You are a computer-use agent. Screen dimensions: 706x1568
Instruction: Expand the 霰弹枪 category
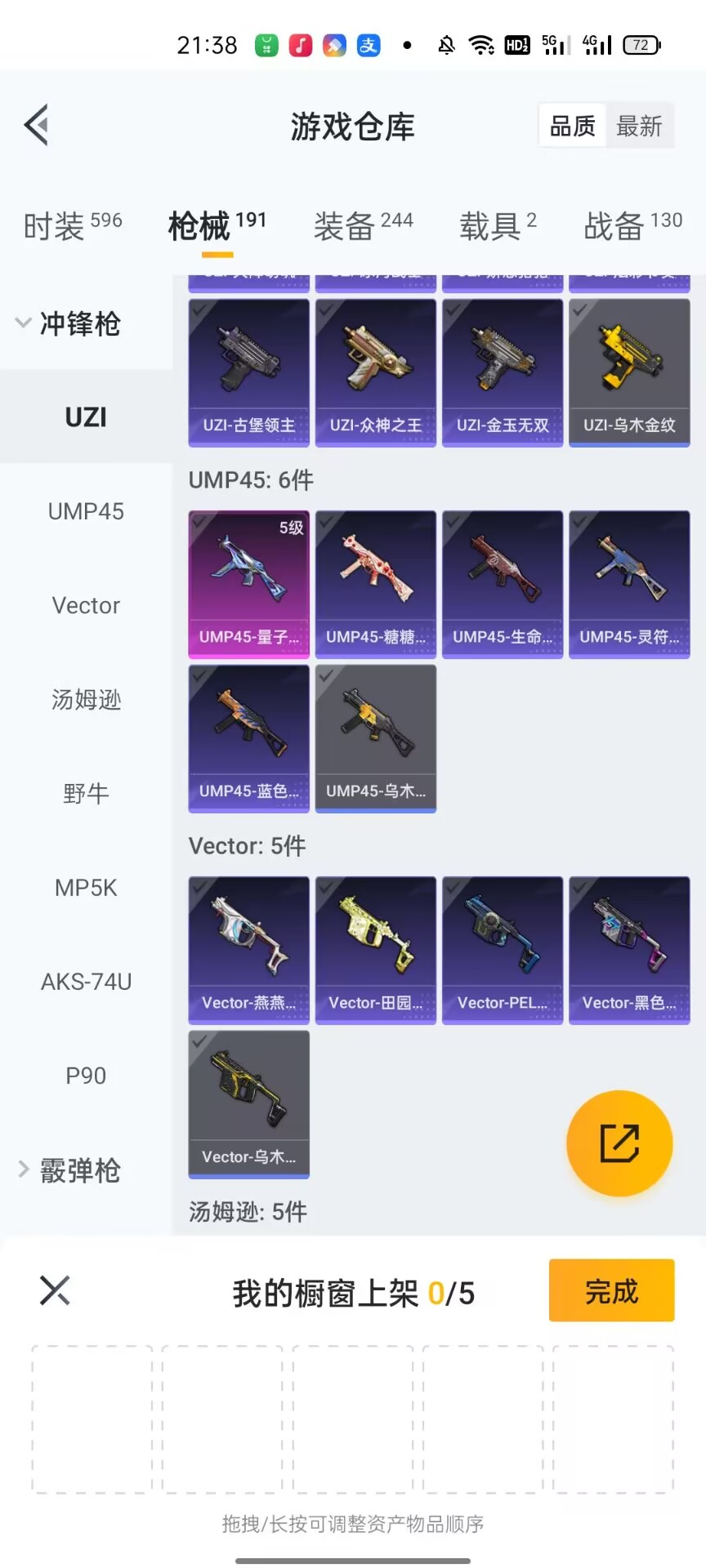(69, 1170)
